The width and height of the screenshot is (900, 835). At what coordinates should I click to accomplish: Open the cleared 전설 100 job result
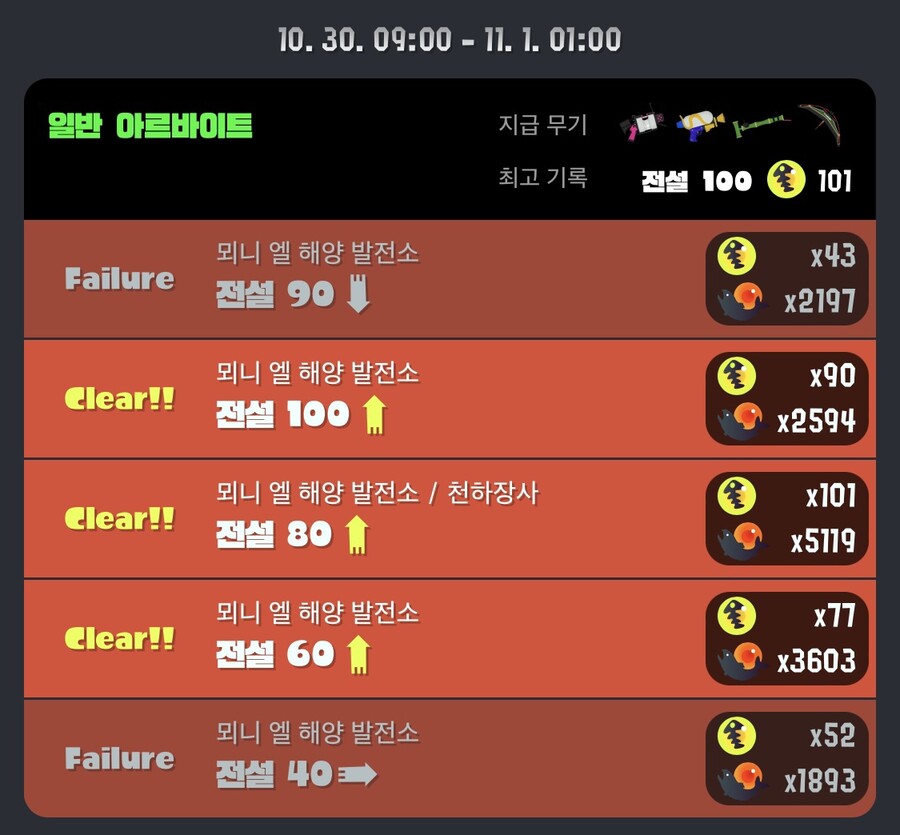pos(449,399)
